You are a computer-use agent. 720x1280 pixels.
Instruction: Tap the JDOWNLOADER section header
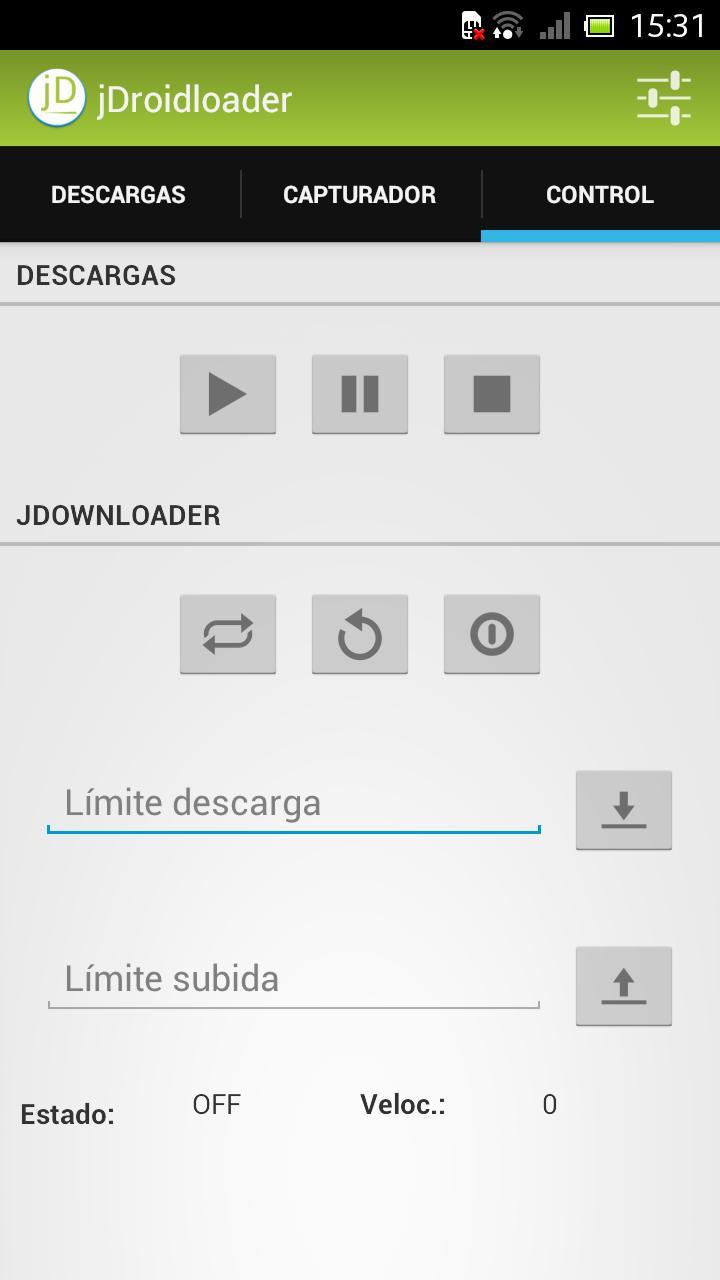click(x=119, y=515)
